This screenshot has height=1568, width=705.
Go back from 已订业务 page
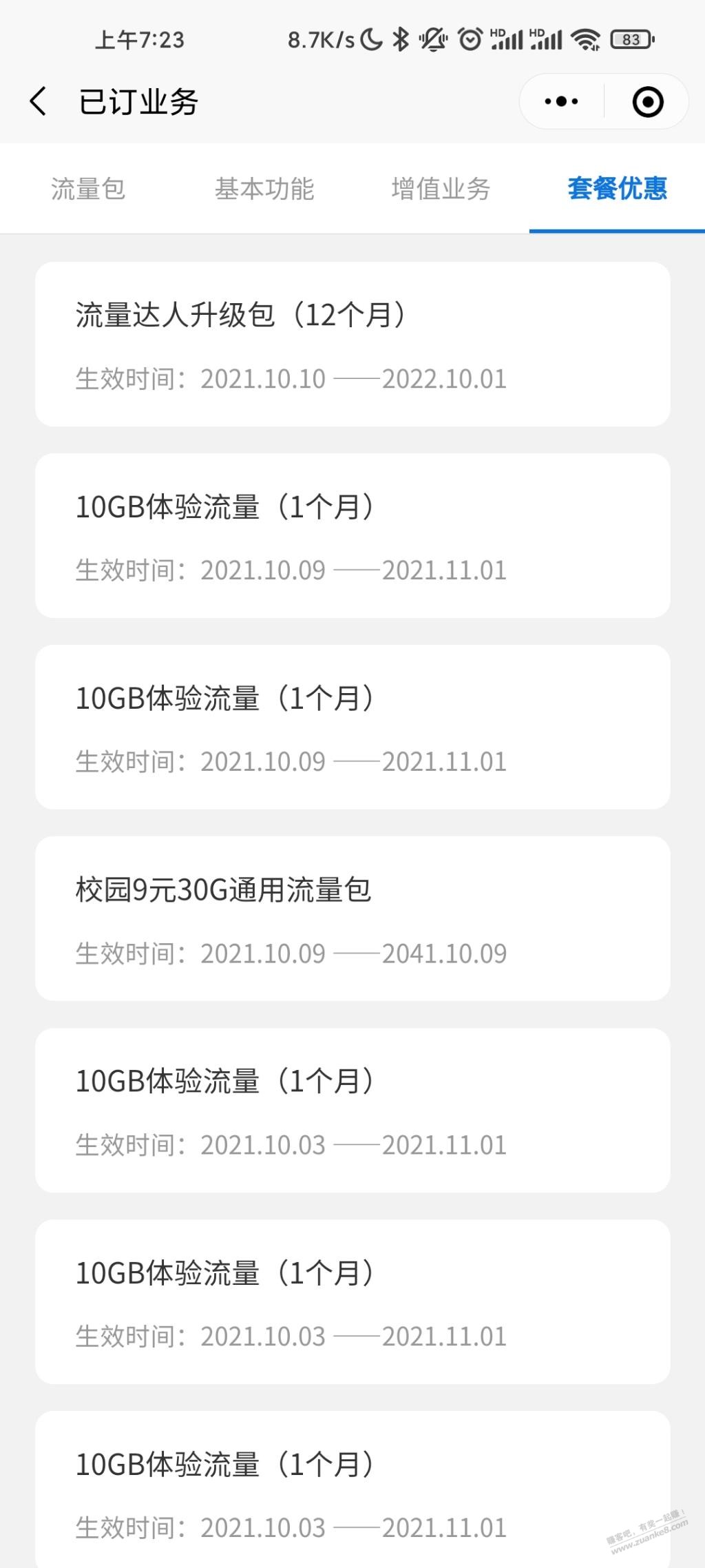click(x=39, y=102)
